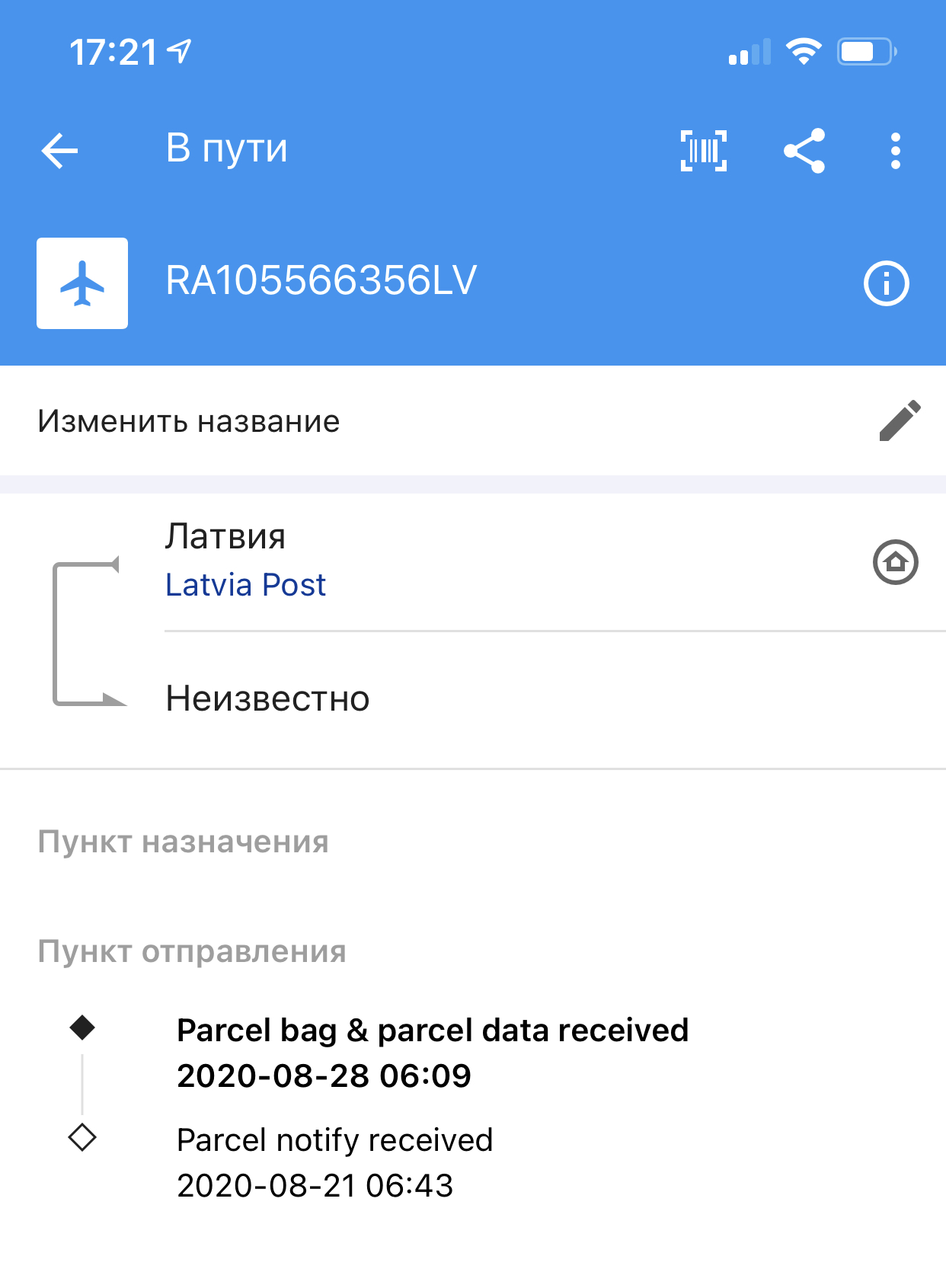Go back using the arrow

[60, 150]
